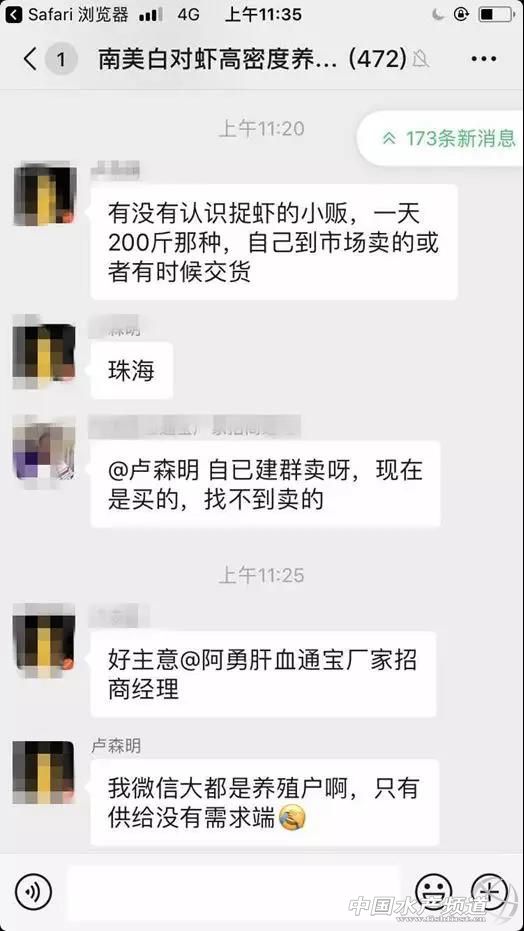The height and width of the screenshot is (931, 524).
Task: Switch to voice message input
Action: pyautogui.click(x=33, y=892)
